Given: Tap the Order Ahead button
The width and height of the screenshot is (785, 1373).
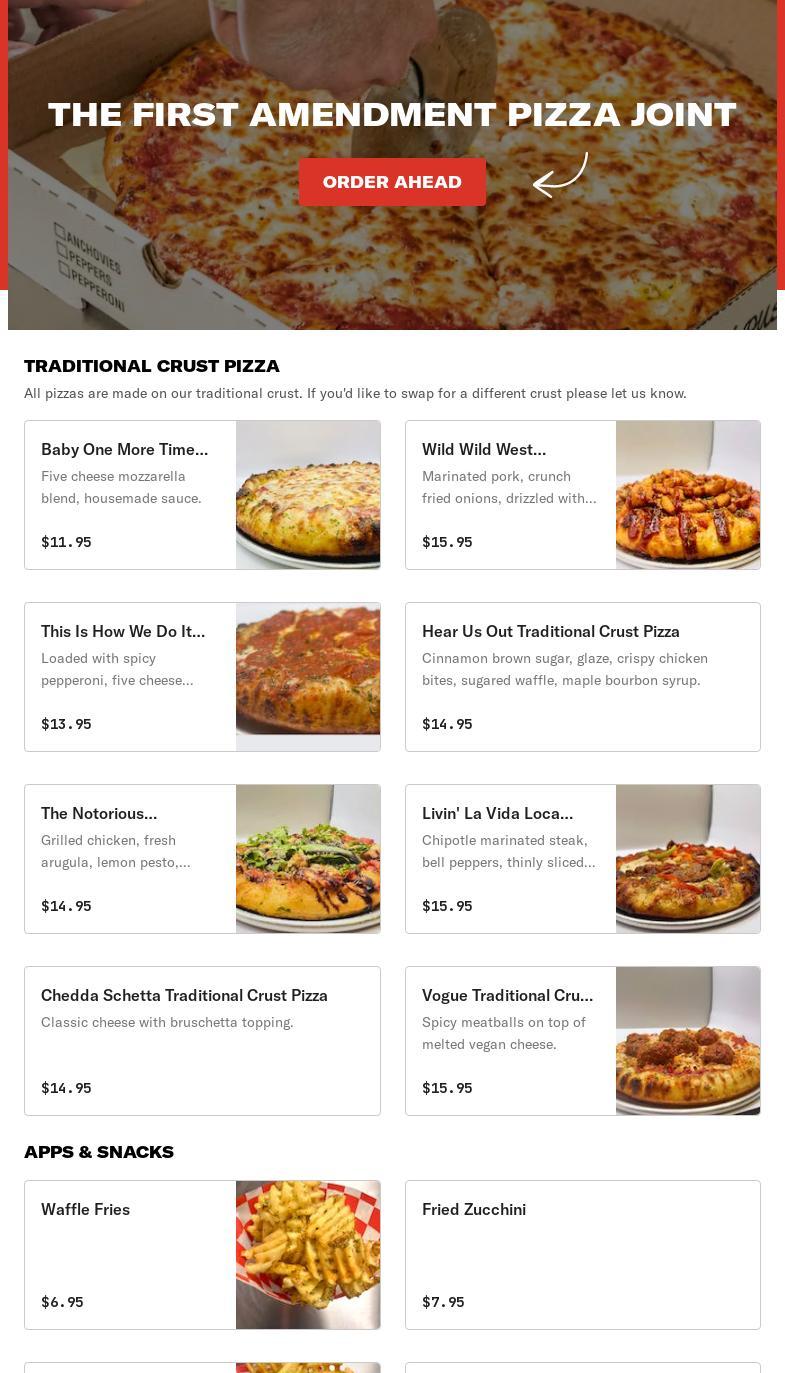Looking at the screenshot, I should [x=392, y=182].
